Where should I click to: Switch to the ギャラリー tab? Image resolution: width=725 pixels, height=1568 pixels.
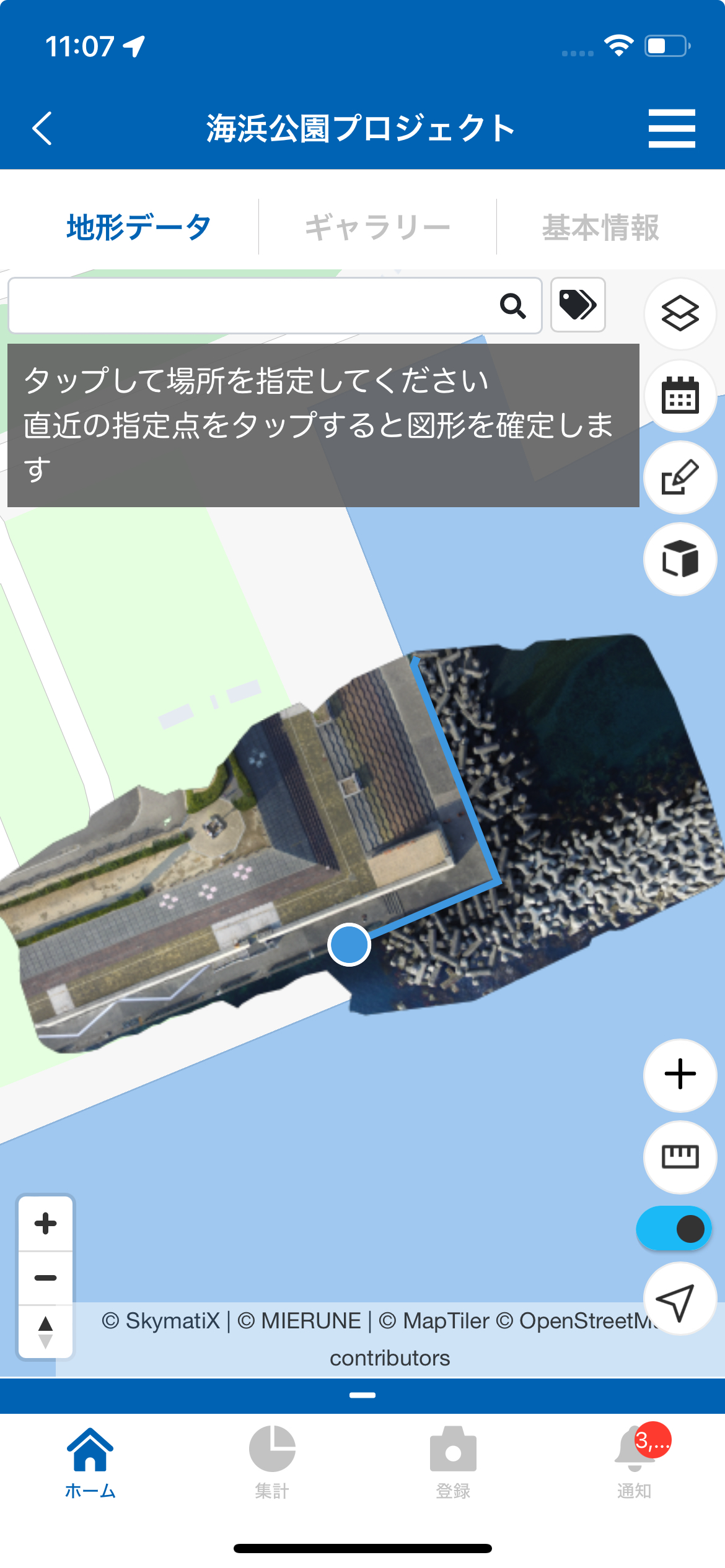coord(377,227)
